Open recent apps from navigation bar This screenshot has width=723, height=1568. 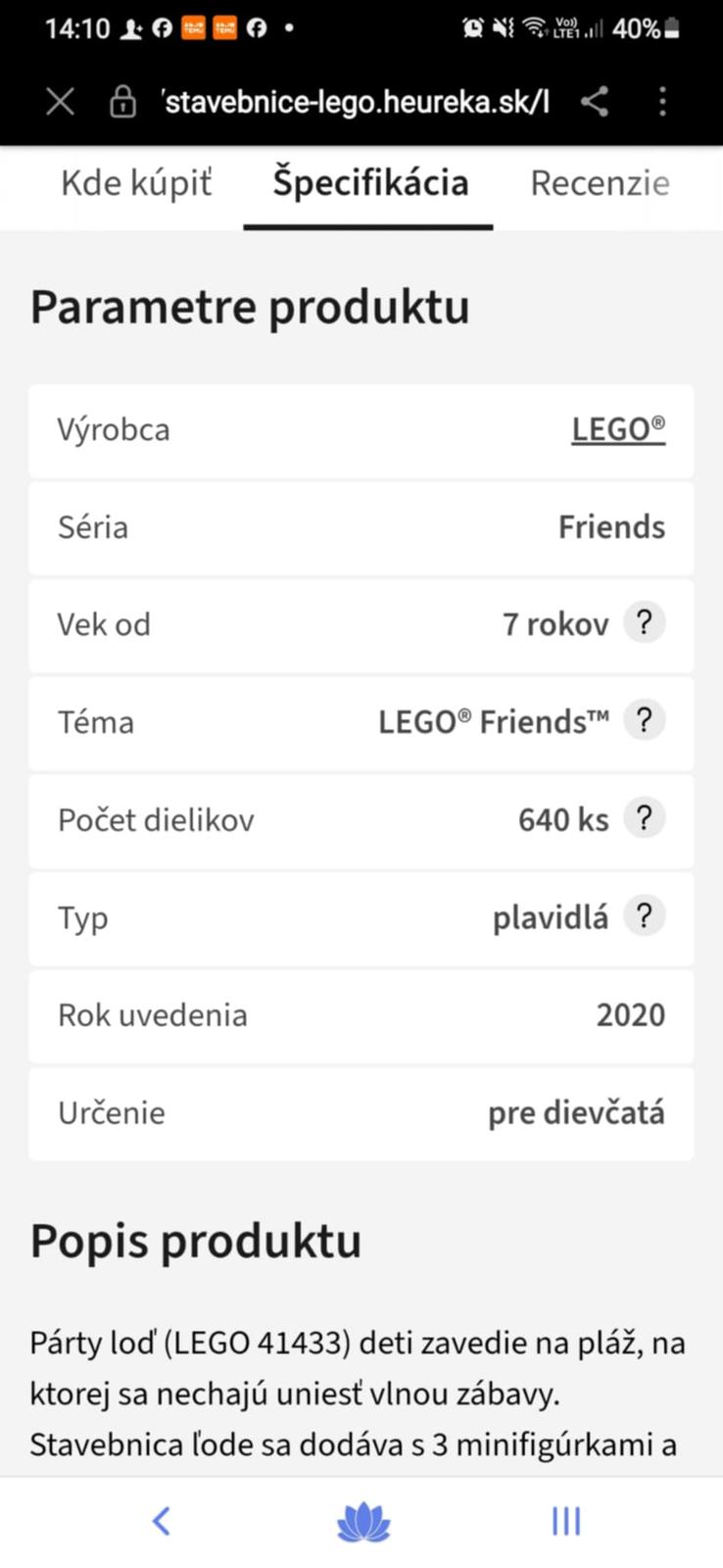coord(566,1521)
